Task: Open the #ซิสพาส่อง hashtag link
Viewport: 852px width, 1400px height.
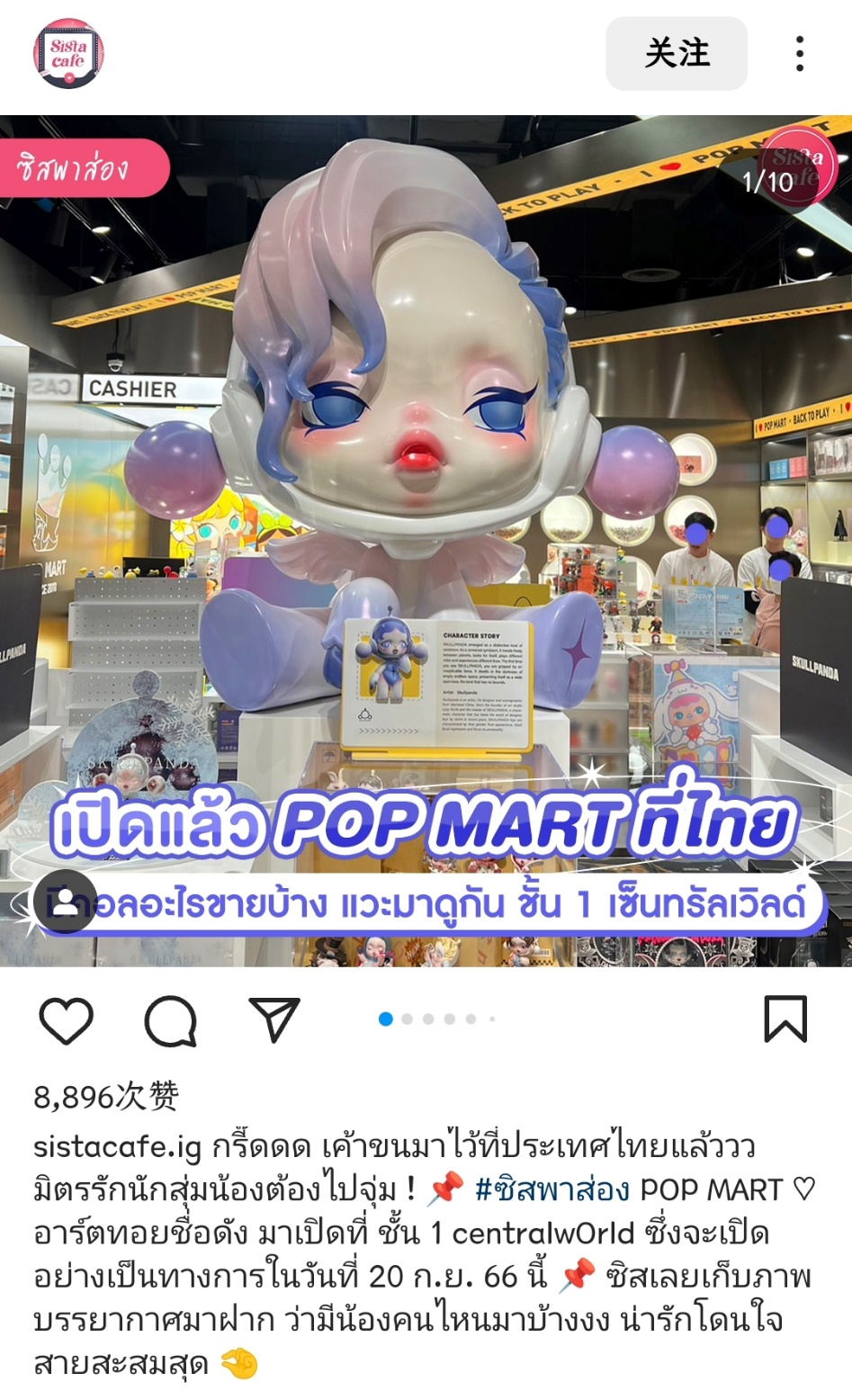Action: point(552,1189)
